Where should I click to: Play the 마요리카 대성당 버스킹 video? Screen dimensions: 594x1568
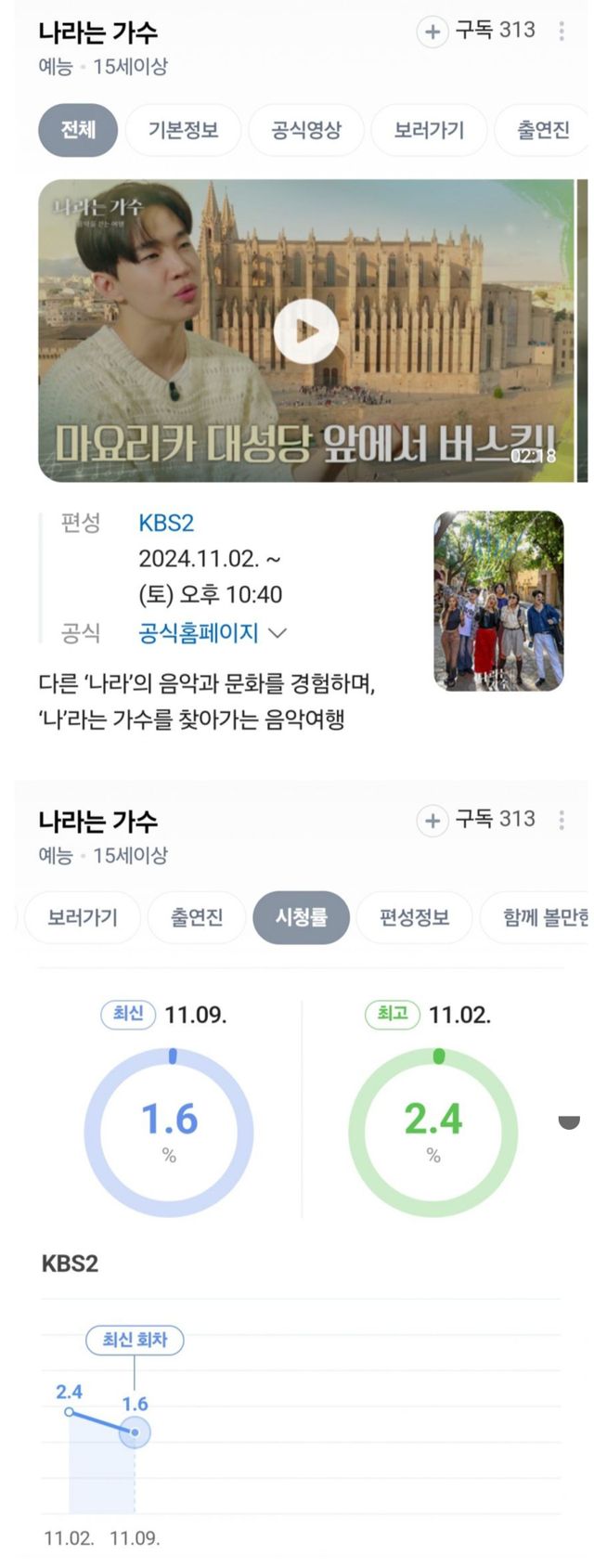click(305, 330)
